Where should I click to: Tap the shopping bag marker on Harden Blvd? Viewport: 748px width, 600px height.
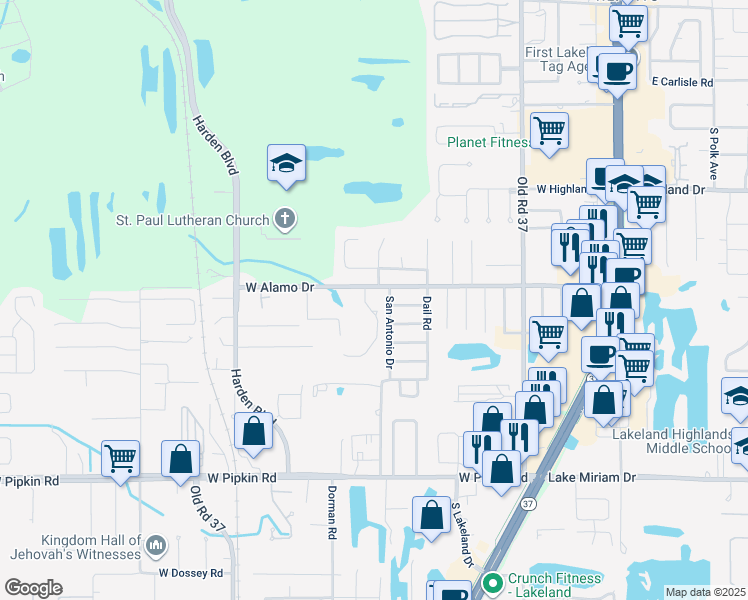(x=254, y=431)
